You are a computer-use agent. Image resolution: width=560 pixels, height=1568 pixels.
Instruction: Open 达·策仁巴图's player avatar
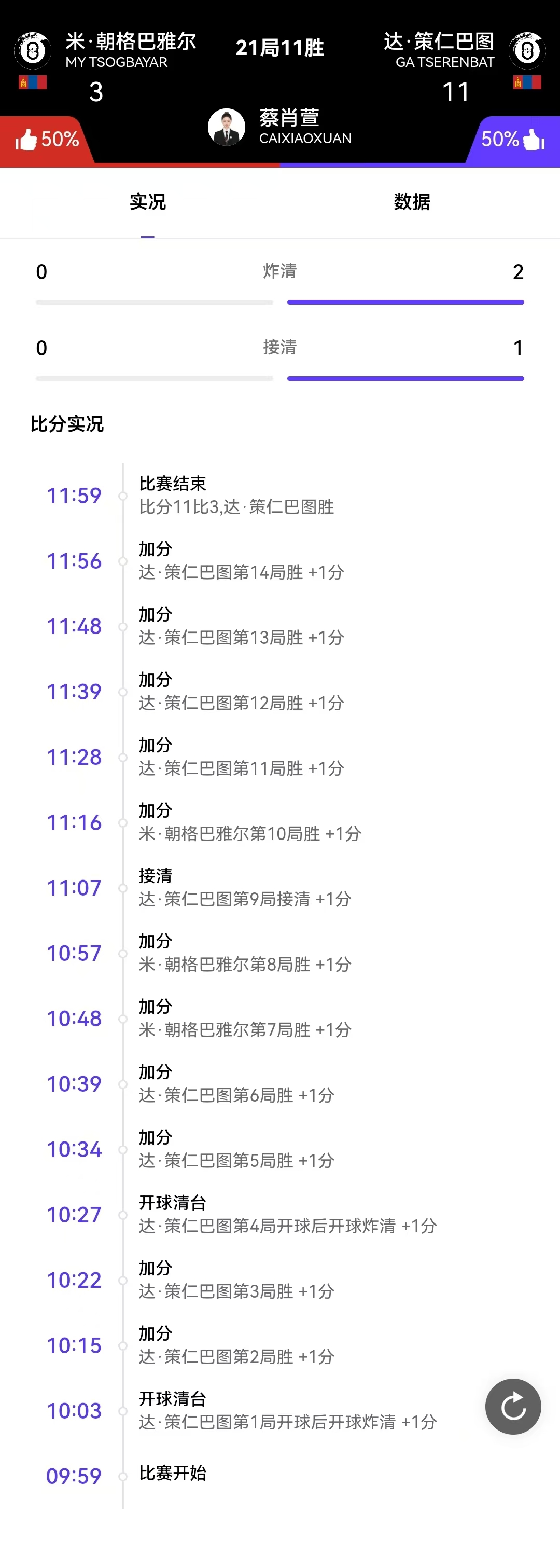coord(527,51)
